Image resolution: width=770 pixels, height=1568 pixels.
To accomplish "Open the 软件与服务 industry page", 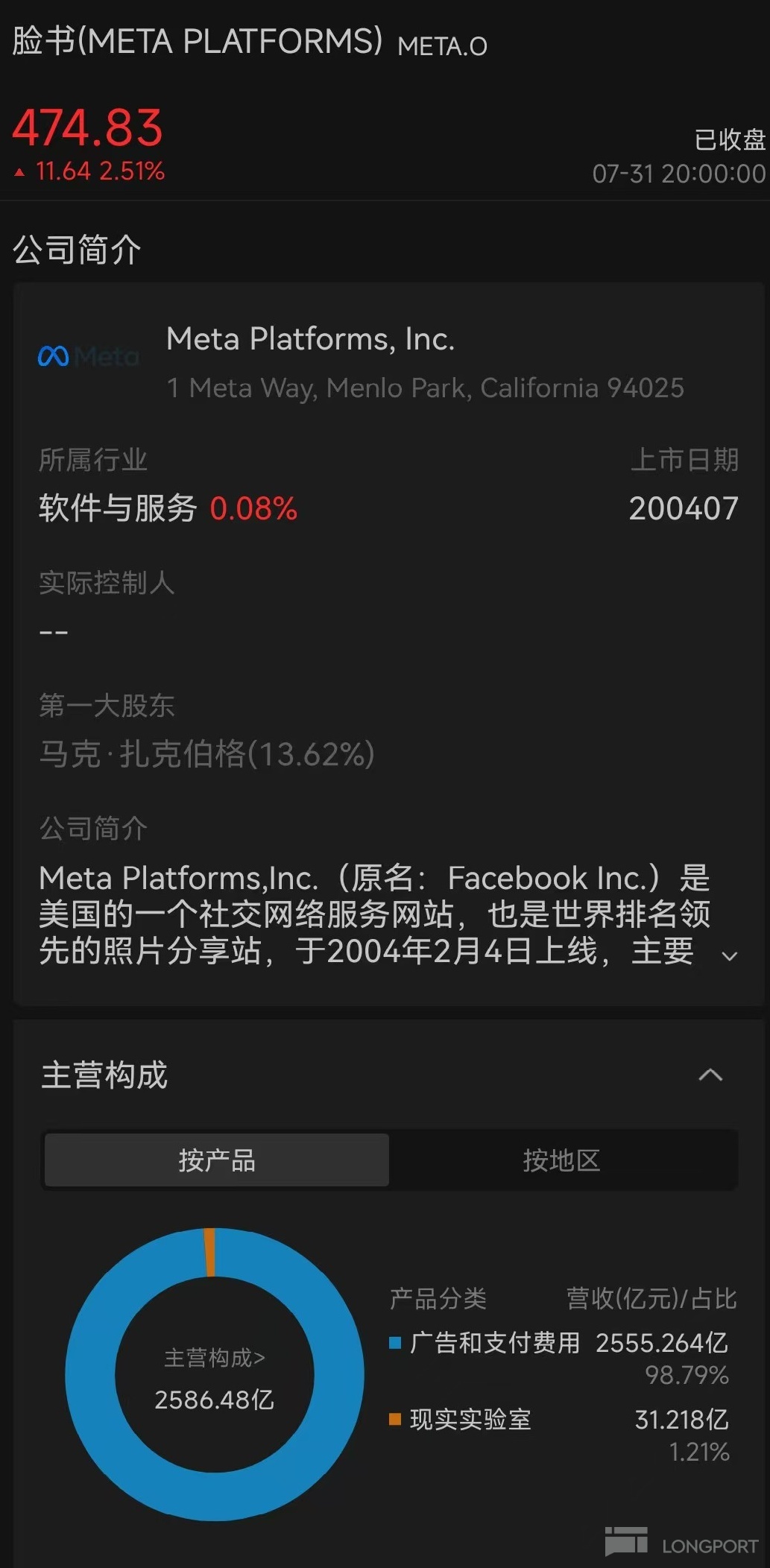I will tap(118, 508).
